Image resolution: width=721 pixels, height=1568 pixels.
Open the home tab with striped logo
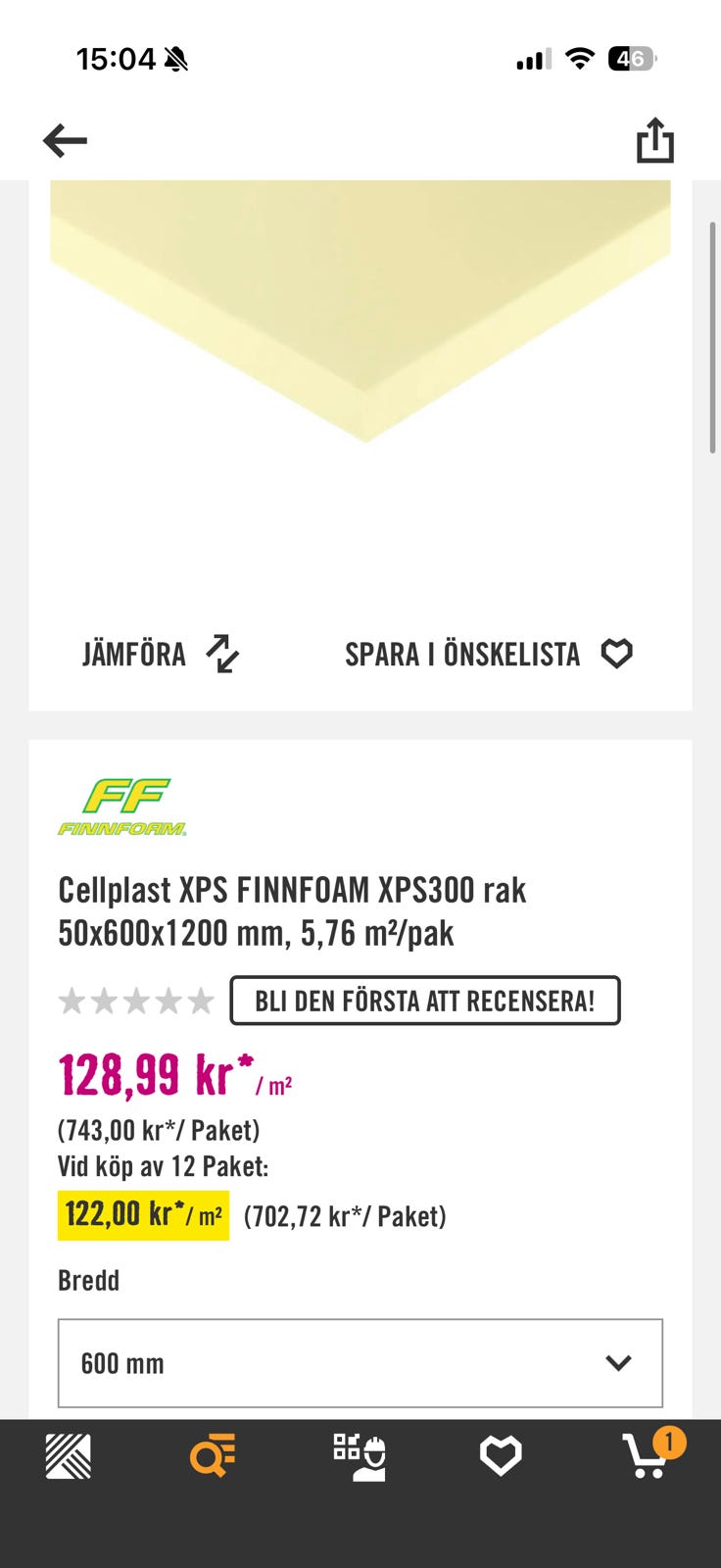coord(69,1455)
